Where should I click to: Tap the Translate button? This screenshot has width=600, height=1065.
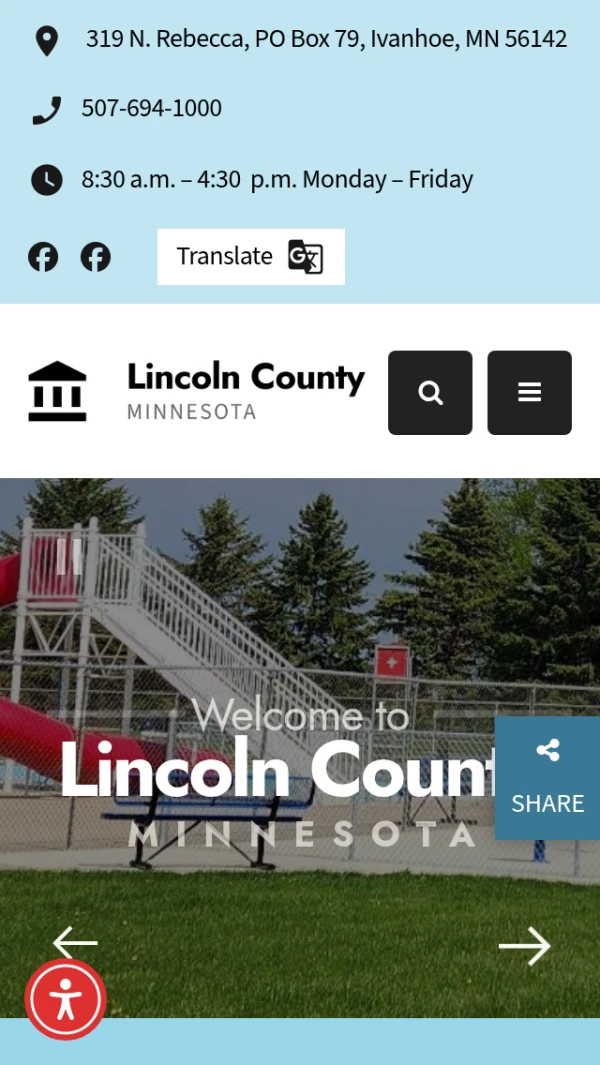(250, 257)
